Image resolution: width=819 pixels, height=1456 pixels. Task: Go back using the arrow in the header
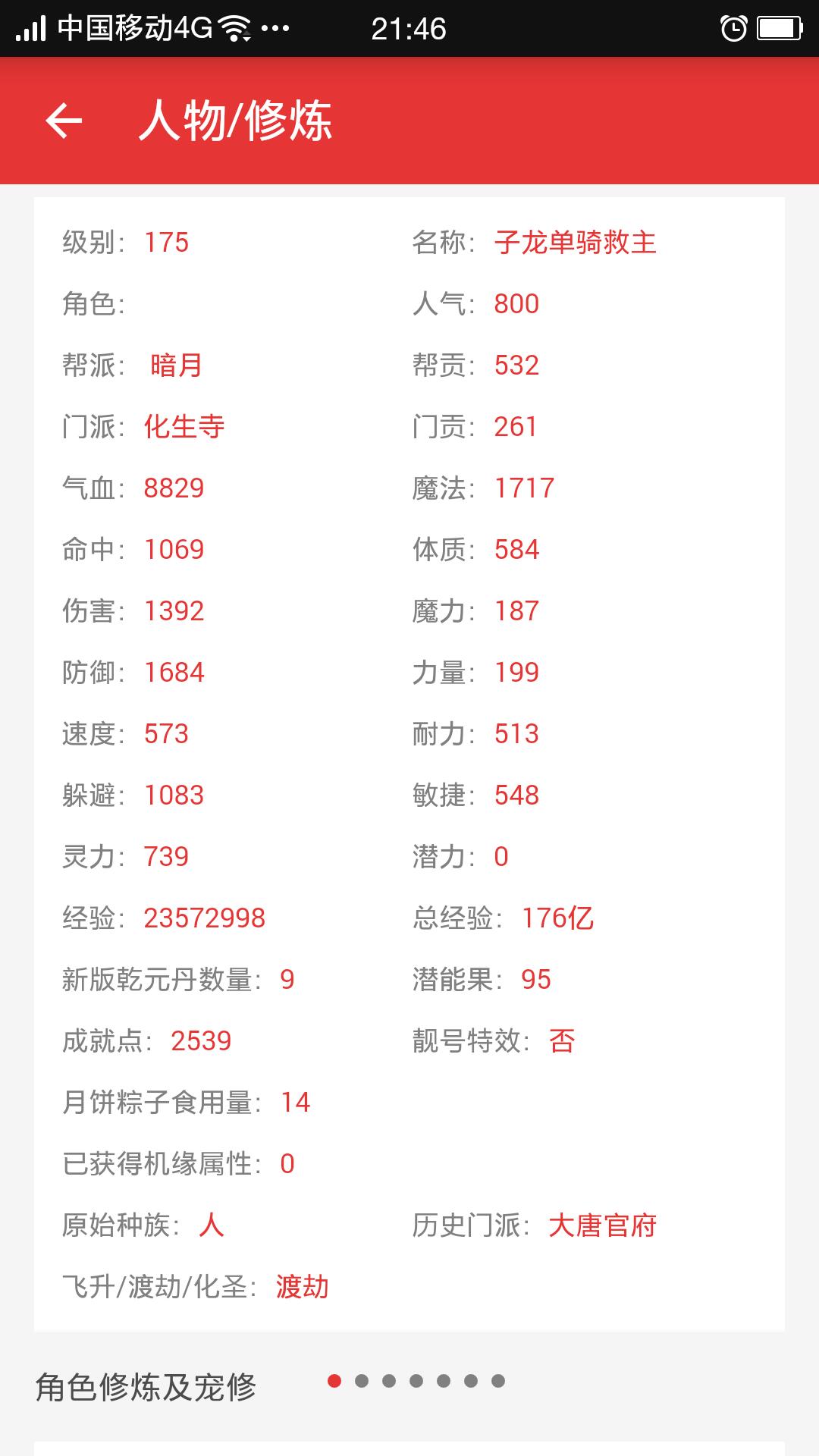[64, 121]
